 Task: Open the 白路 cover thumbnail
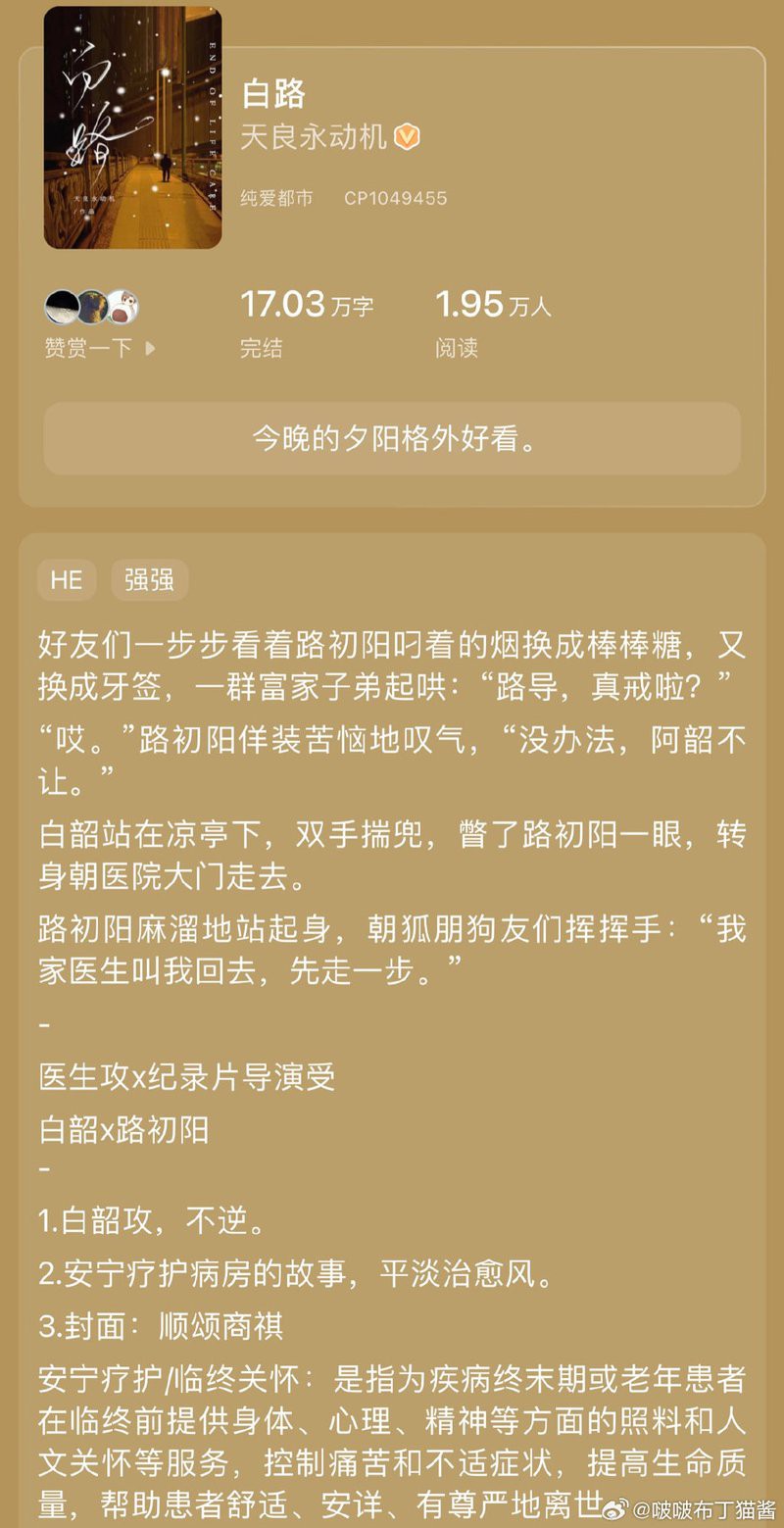tap(131, 128)
